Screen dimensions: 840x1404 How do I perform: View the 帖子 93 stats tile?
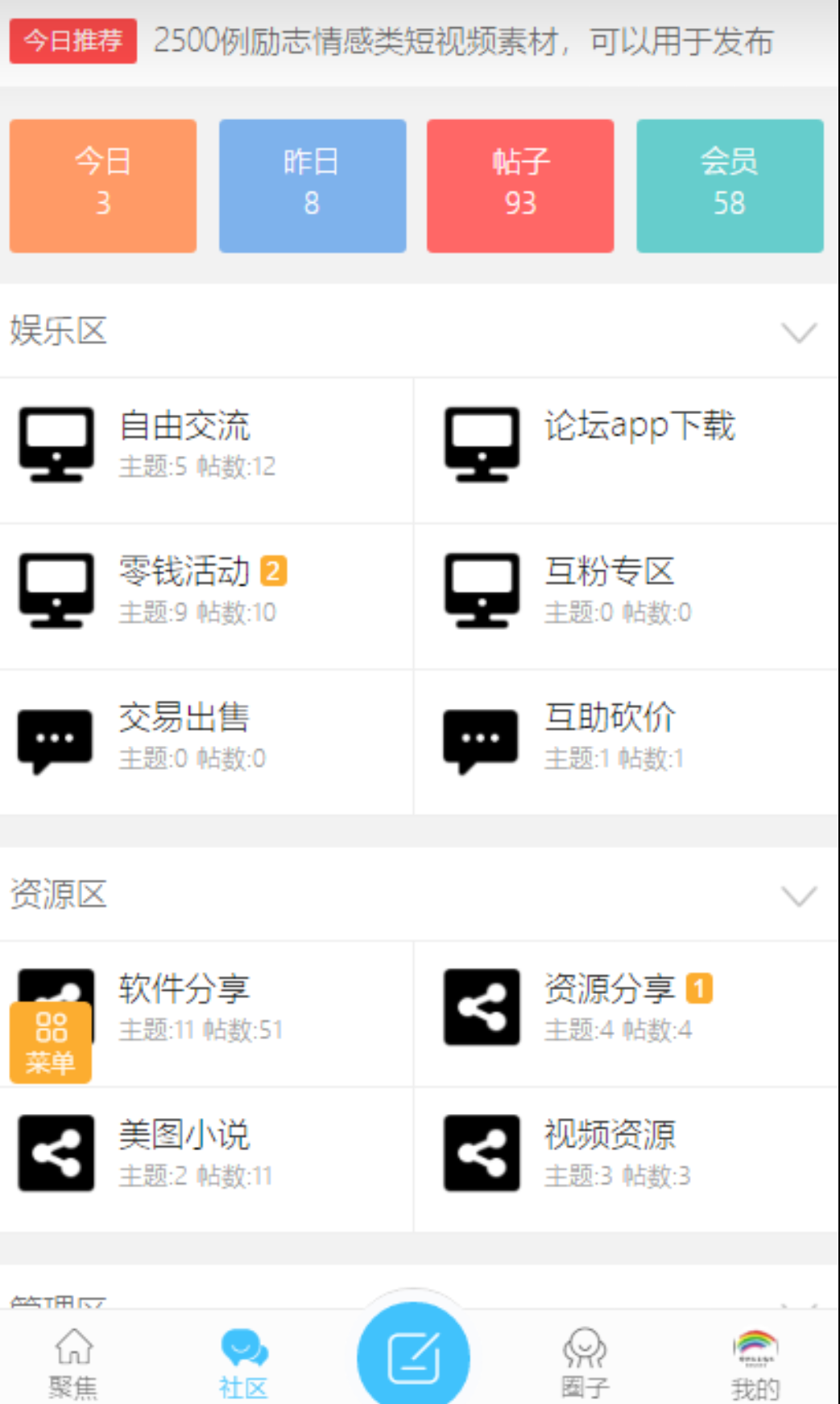[x=520, y=186]
